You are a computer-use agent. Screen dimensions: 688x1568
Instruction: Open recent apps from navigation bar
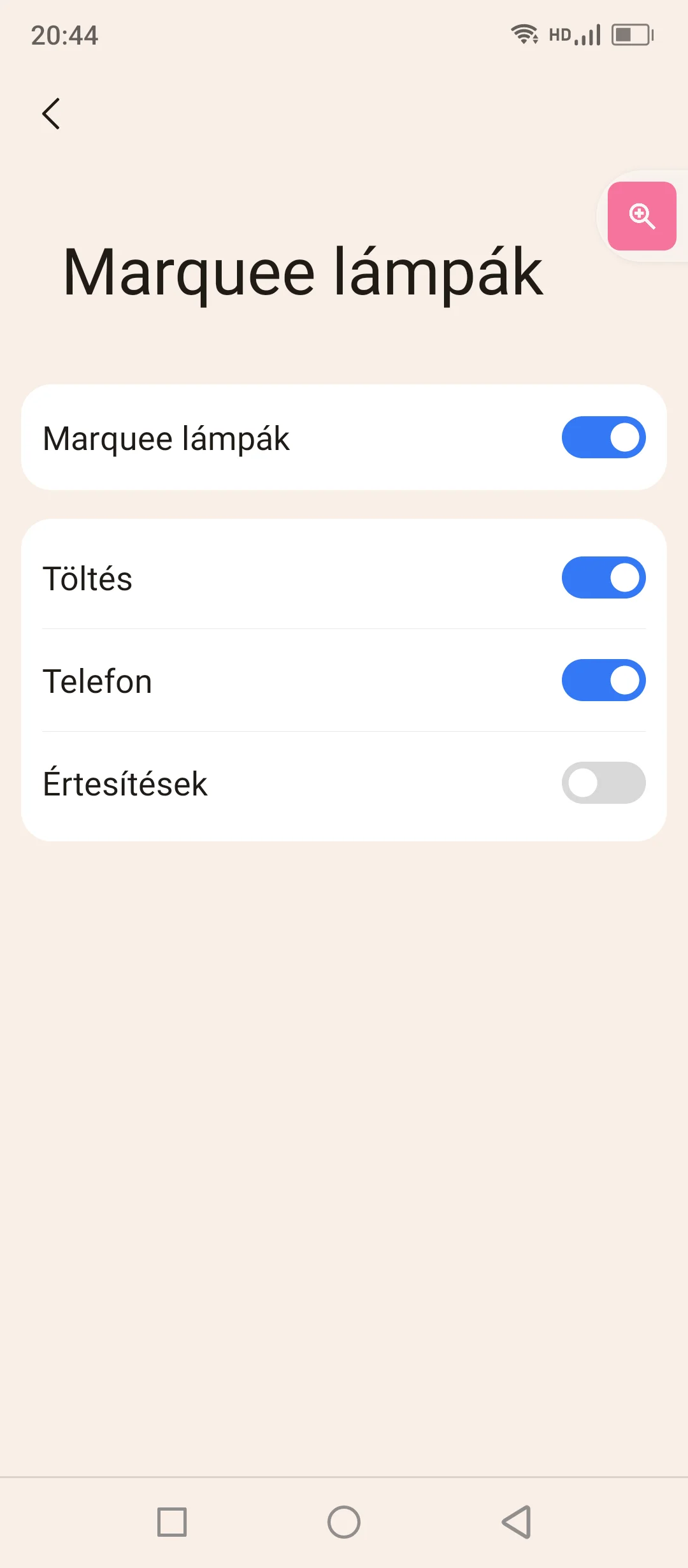[x=172, y=1522]
